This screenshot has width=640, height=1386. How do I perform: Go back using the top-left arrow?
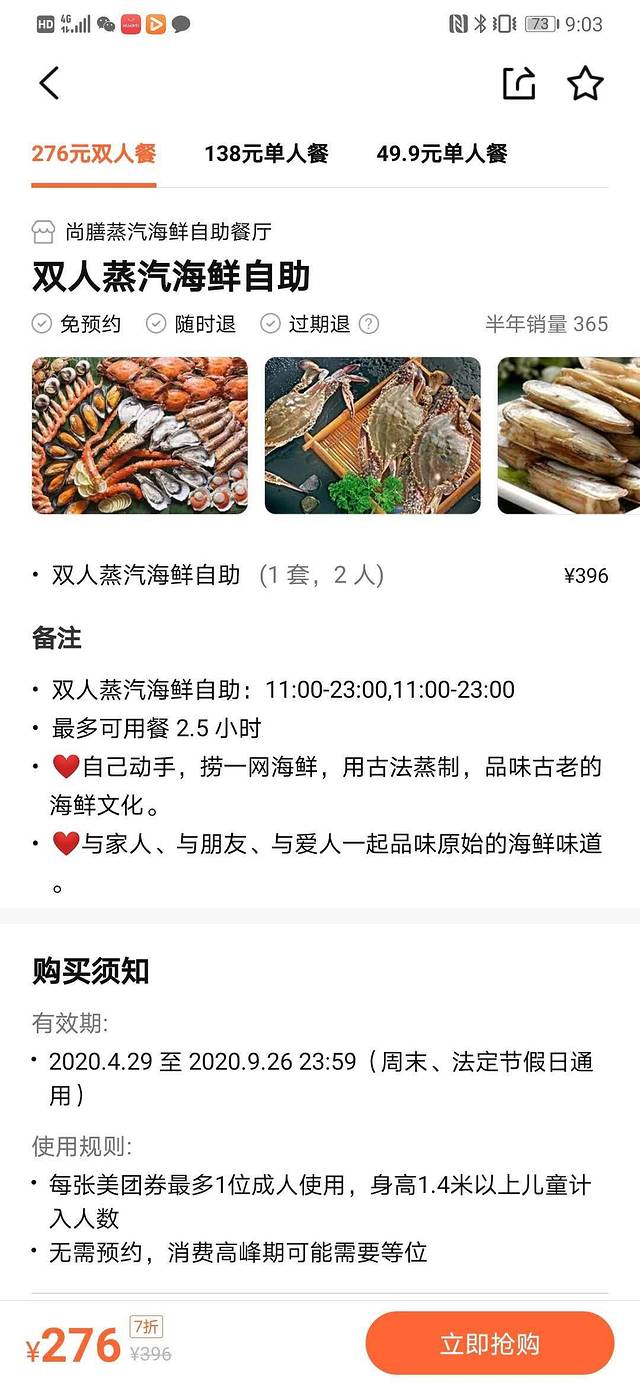coord(49,83)
